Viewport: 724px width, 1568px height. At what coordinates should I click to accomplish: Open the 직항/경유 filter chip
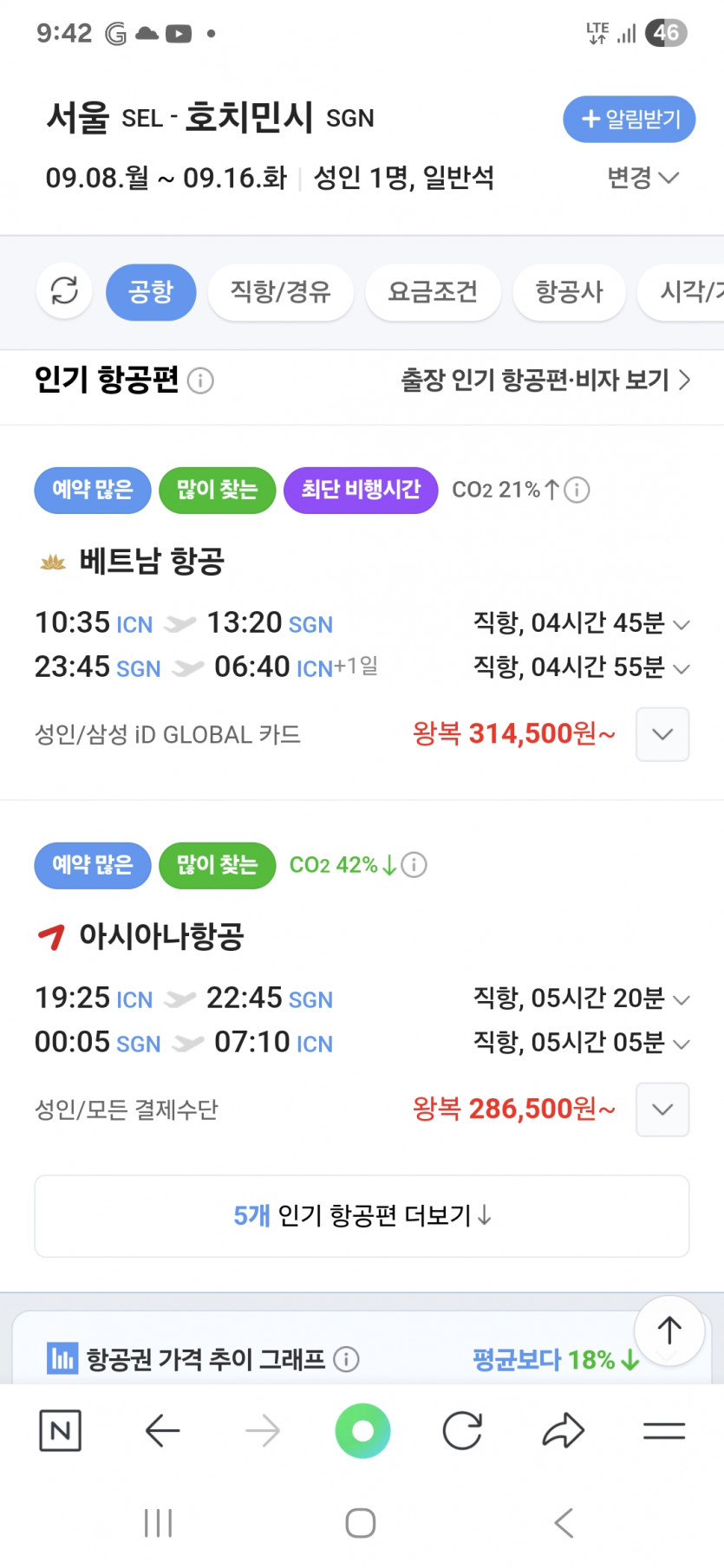pos(280,291)
